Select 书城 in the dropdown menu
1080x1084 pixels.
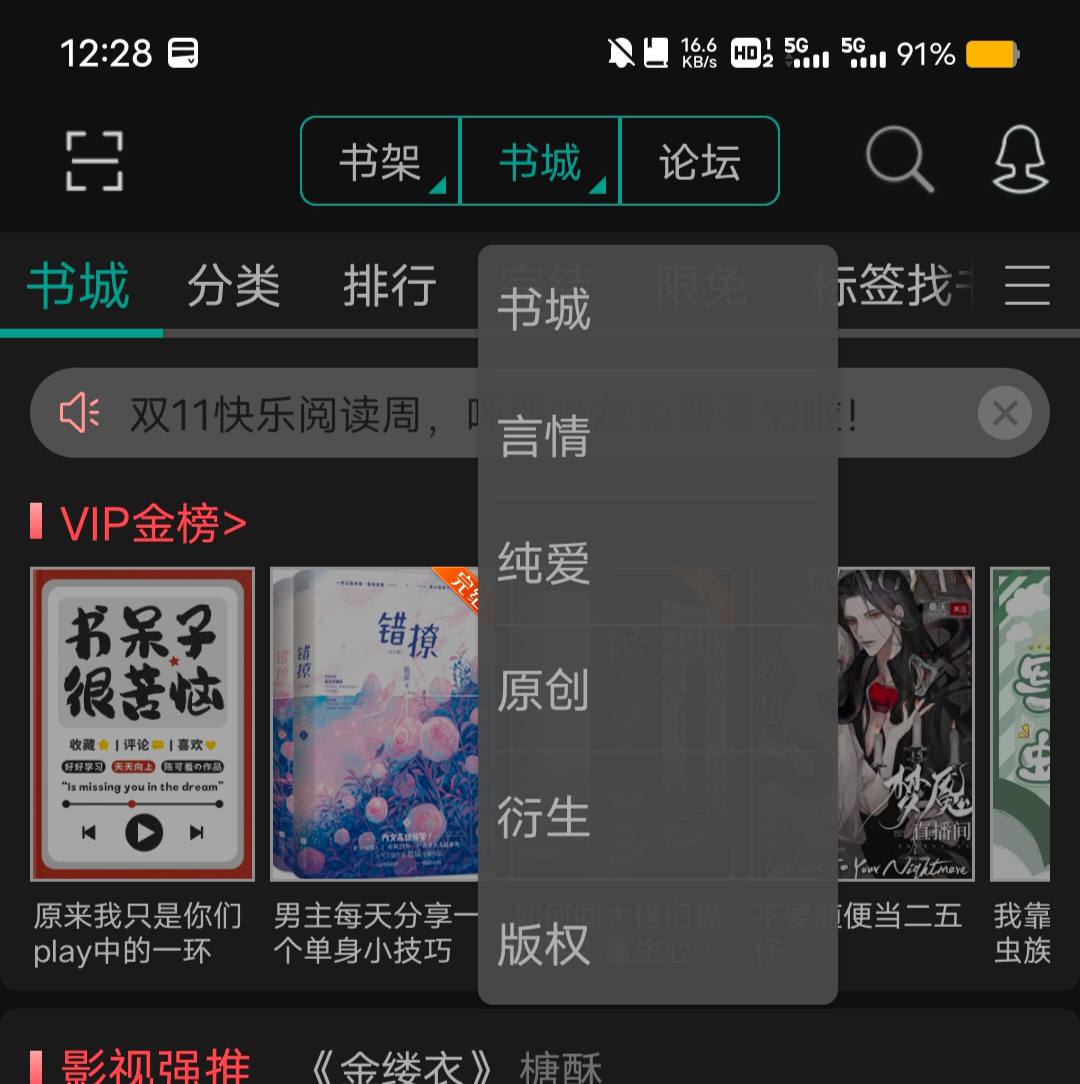(657, 308)
